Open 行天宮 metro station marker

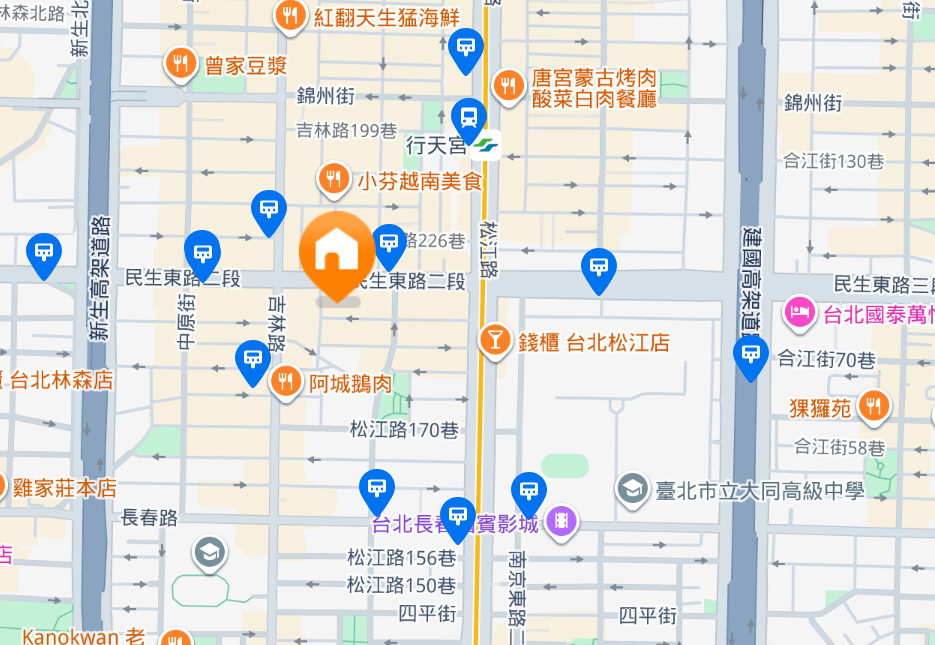pos(486,146)
